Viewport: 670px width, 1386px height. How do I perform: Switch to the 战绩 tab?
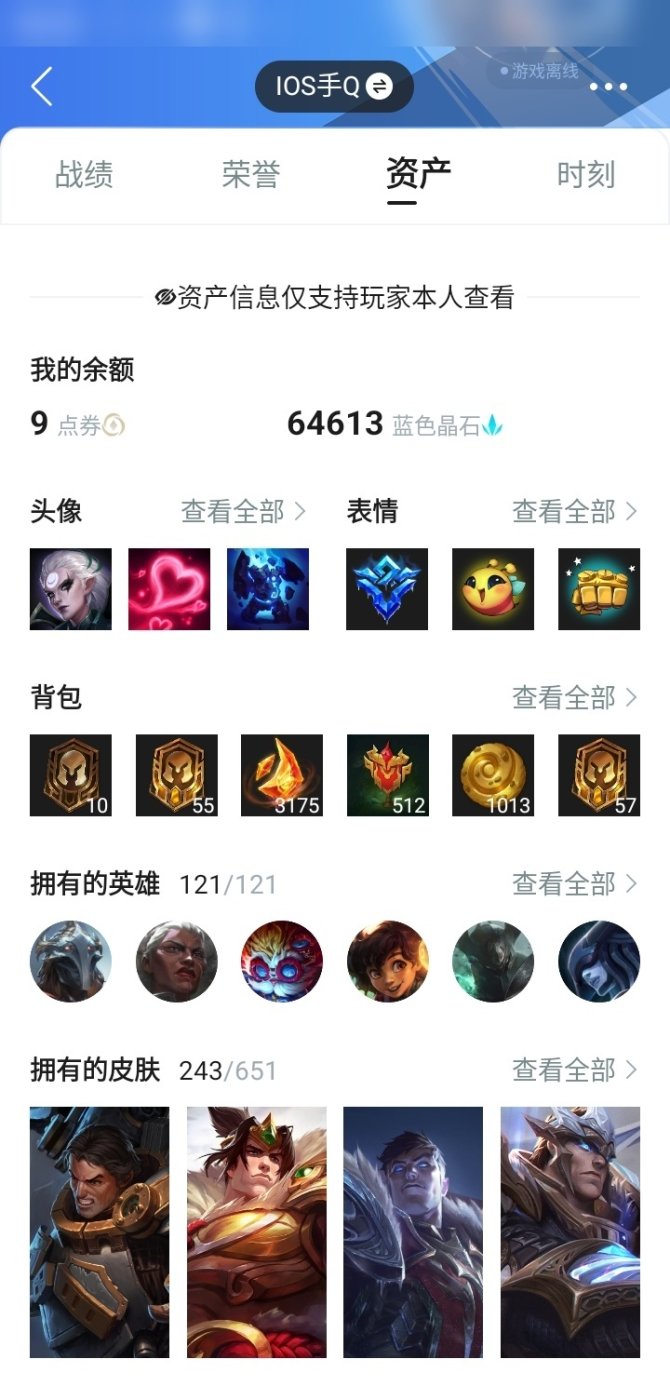84,175
